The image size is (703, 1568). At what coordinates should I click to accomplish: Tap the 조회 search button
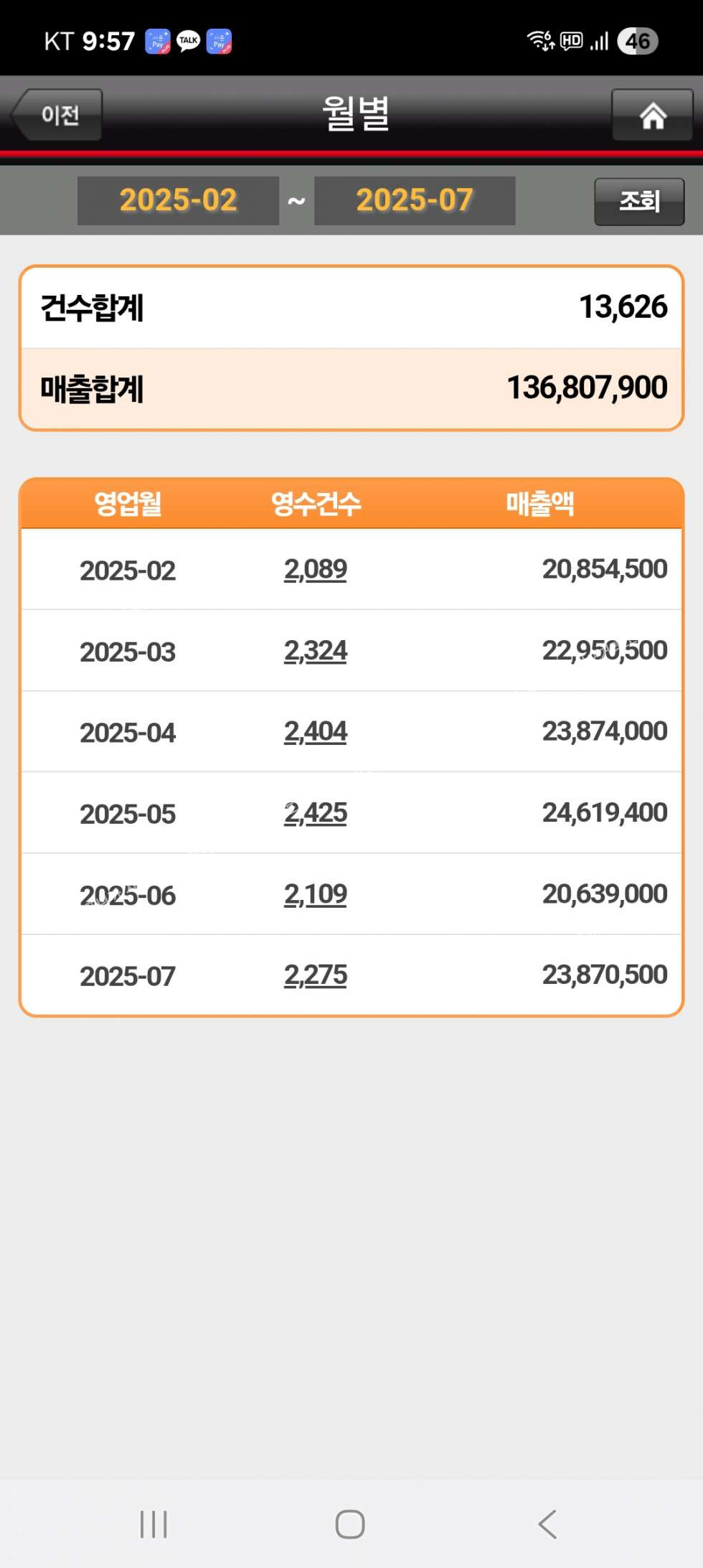(638, 202)
